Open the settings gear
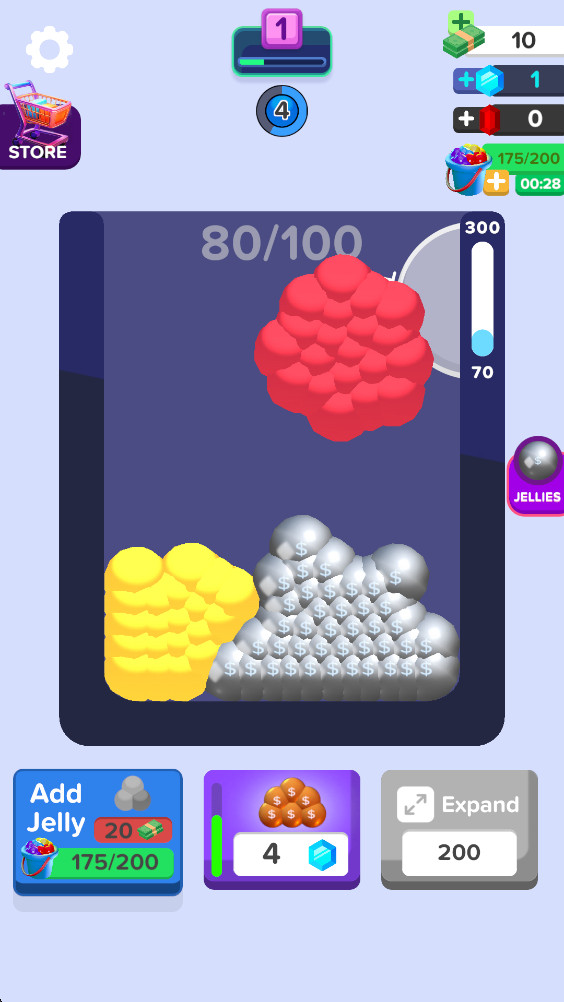Image resolution: width=564 pixels, height=1002 pixels. [x=49, y=49]
